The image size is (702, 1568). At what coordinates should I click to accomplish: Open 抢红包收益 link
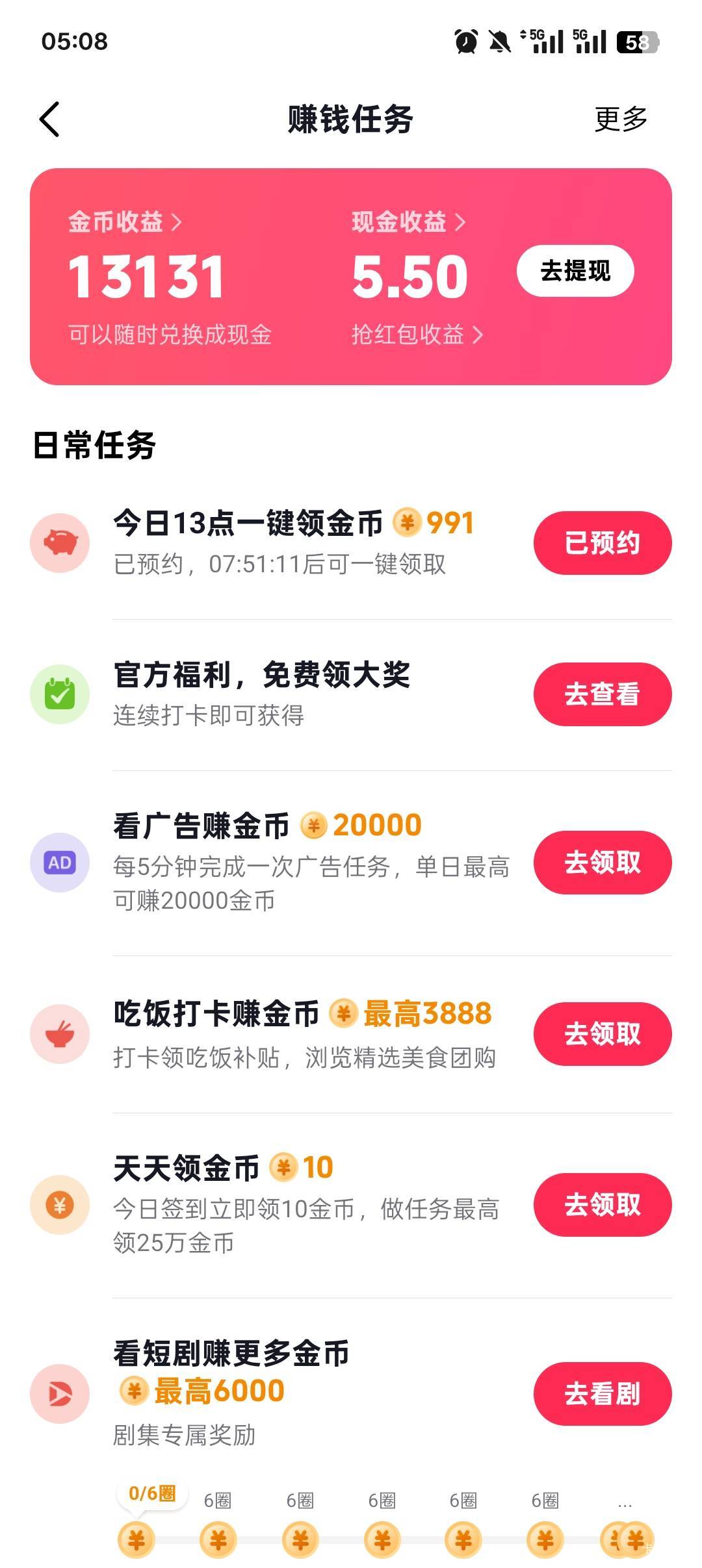point(417,335)
